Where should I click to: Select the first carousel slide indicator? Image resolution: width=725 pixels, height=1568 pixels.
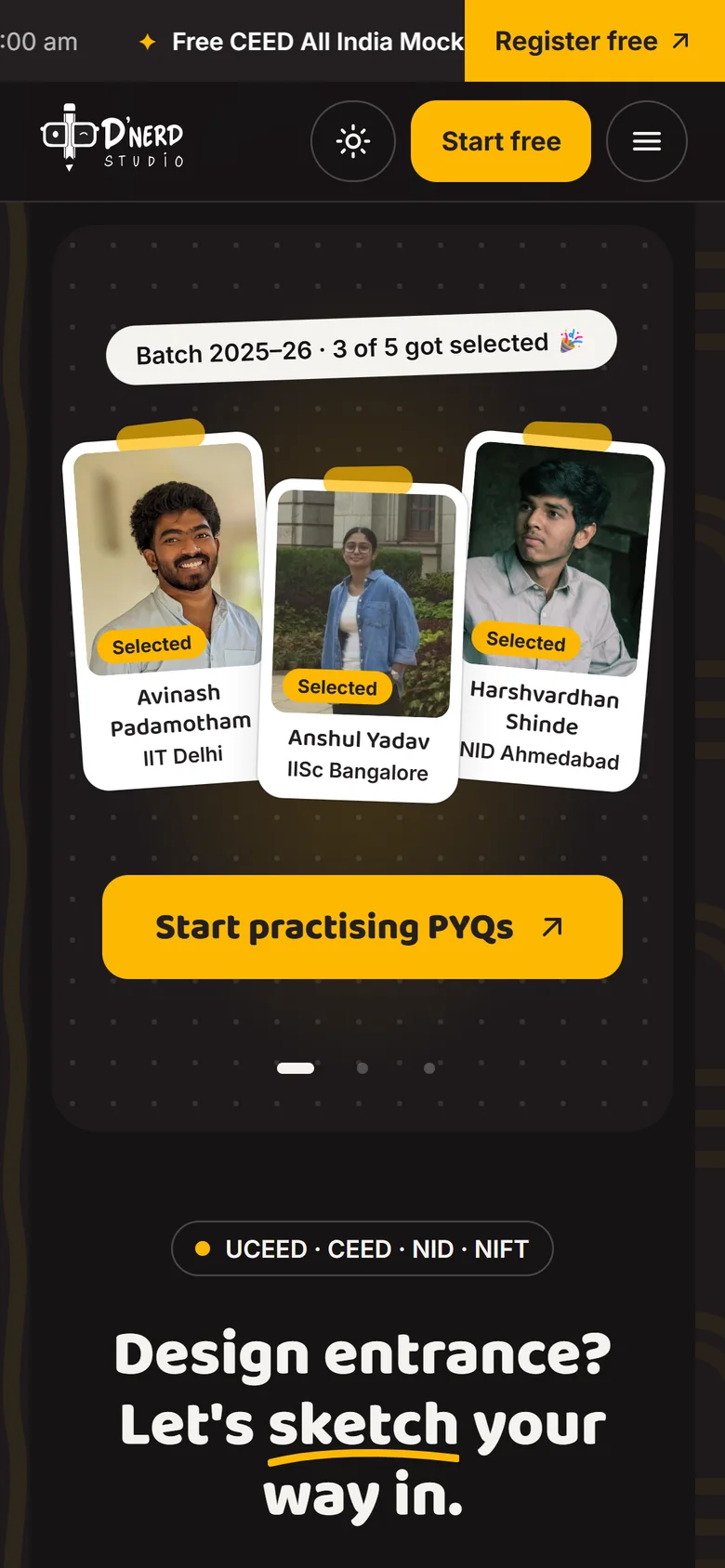(x=296, y=1068)
